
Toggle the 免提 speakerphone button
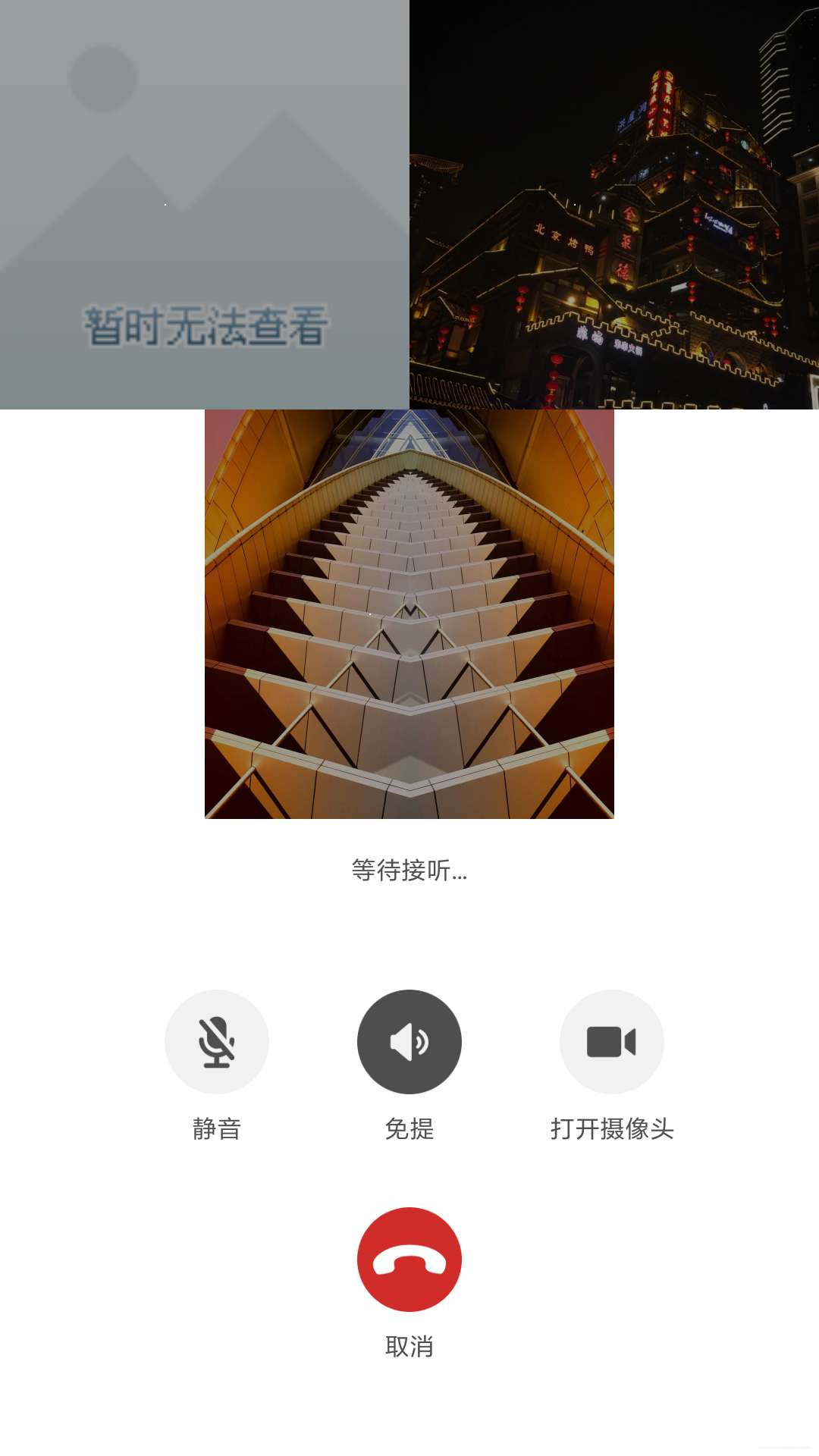409,1041
